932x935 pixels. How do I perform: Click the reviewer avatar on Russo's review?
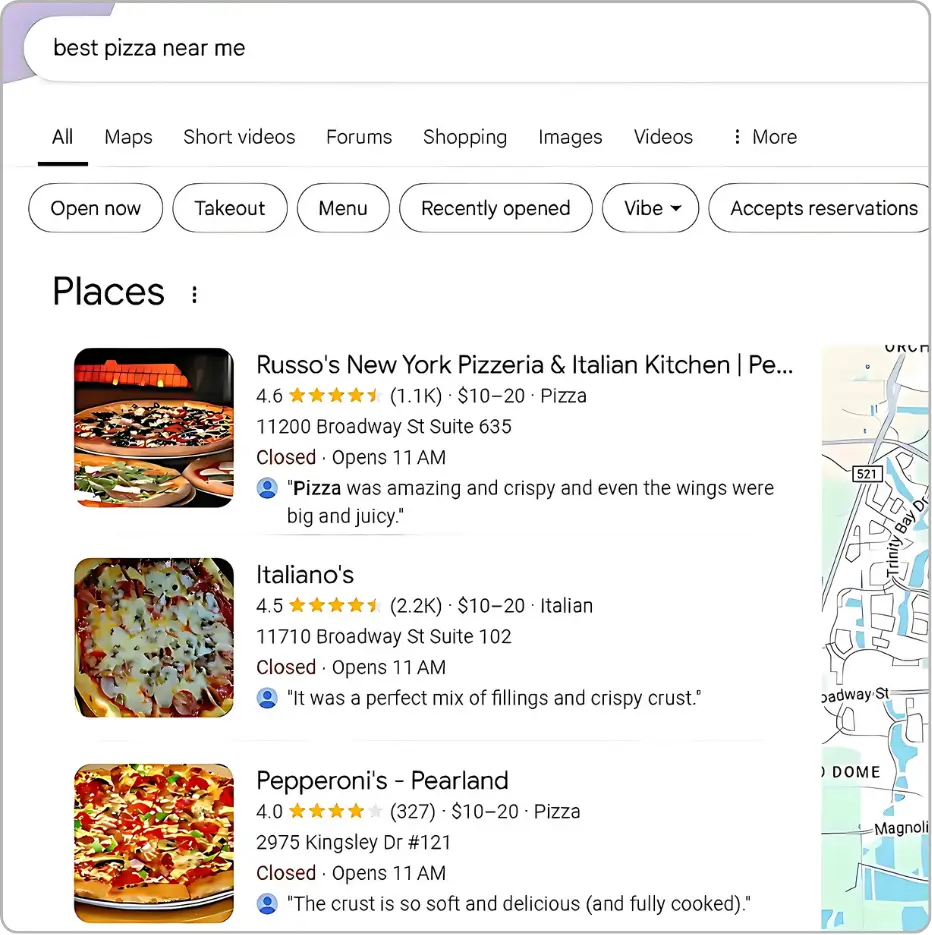(267, 487)
